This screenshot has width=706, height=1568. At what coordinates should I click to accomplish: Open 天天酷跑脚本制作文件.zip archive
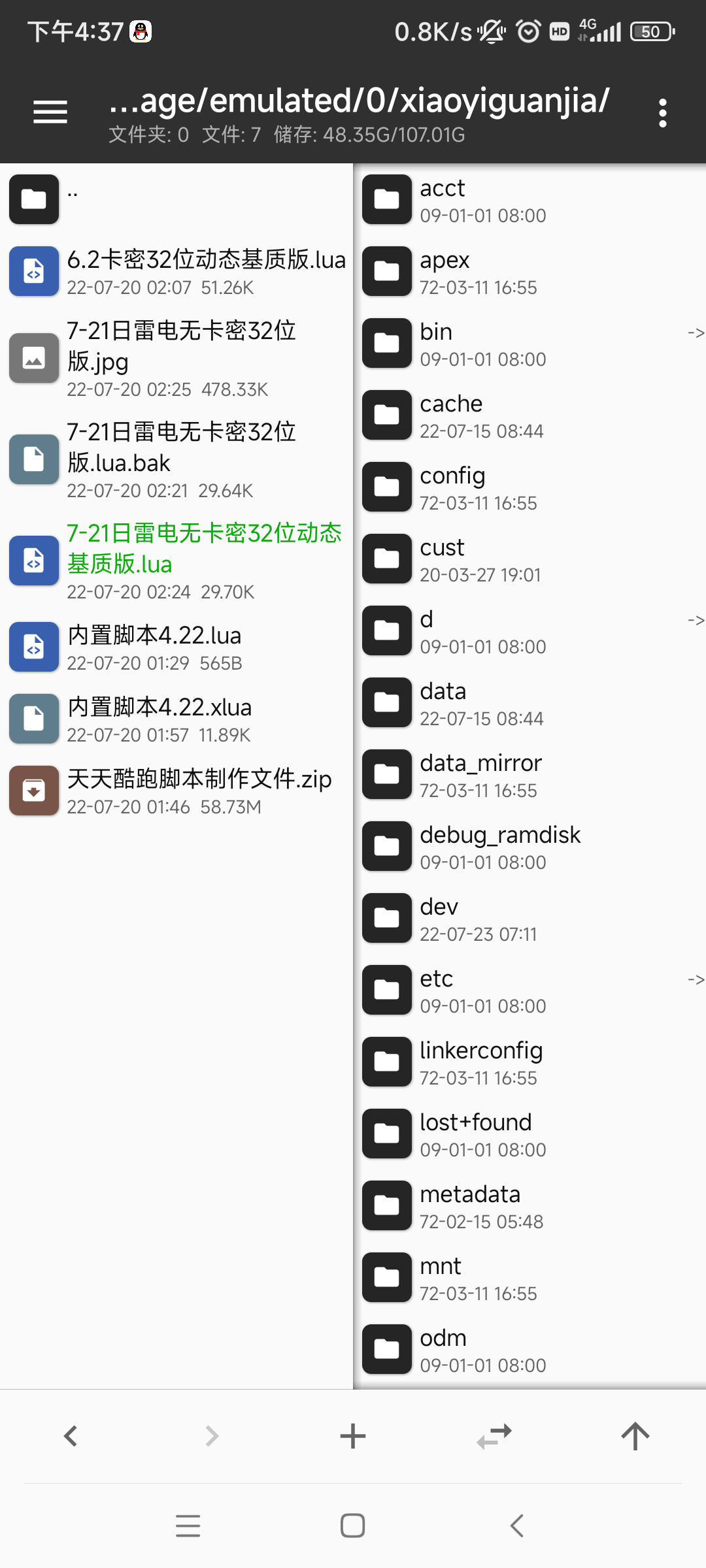pyautogui.click(x=199, y=791)
